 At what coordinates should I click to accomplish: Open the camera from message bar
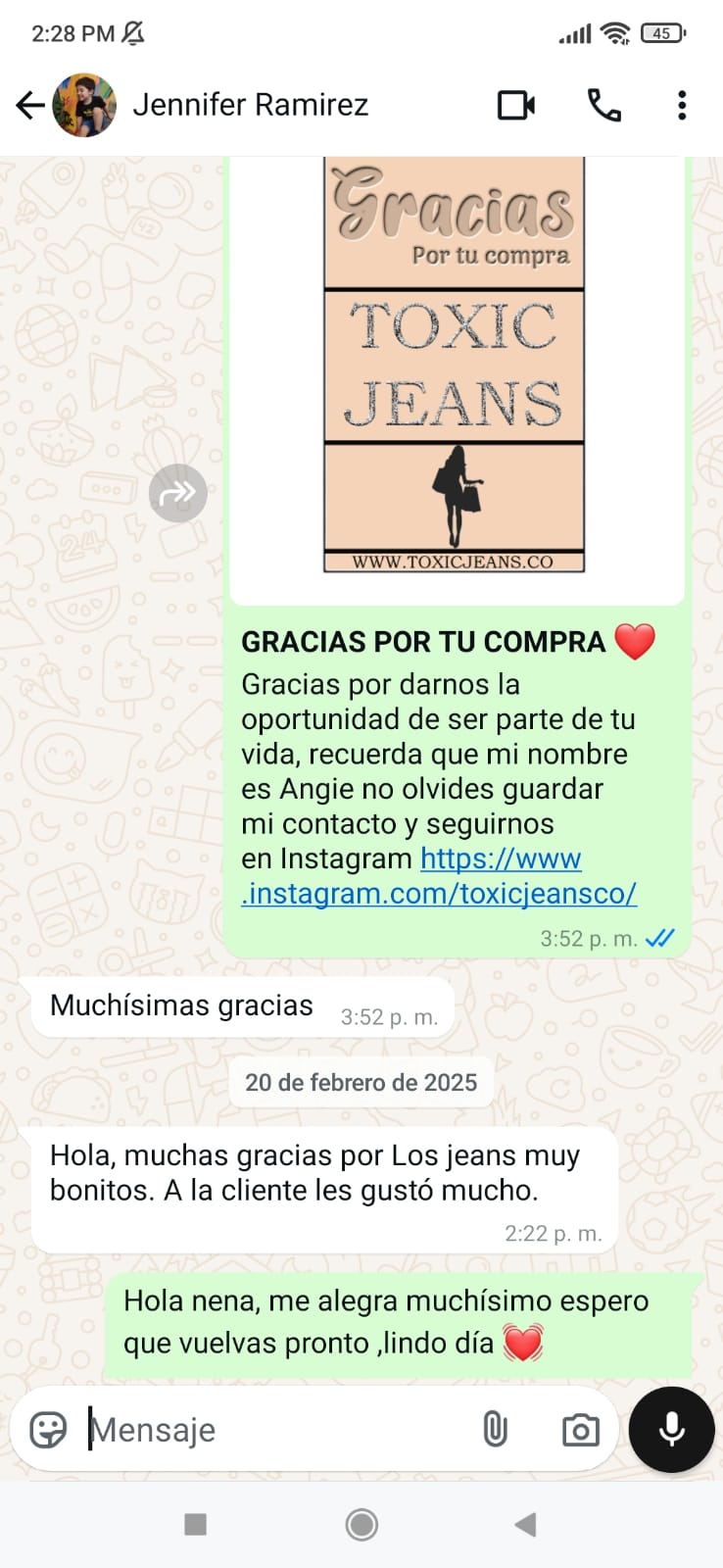click(x=580, y=1430)
